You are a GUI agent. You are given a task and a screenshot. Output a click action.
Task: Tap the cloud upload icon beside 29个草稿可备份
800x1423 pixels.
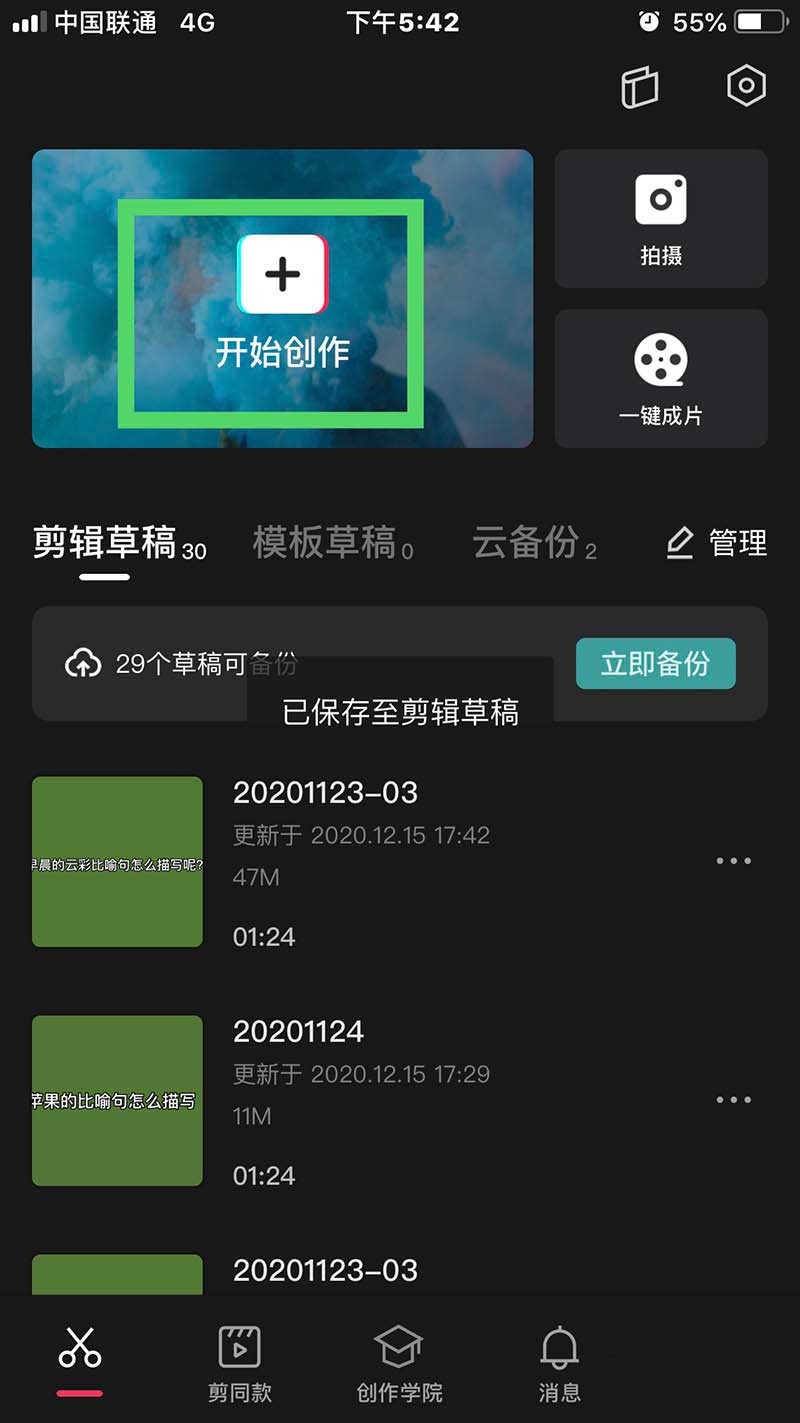pyautogui.click(x=85, y=662)
